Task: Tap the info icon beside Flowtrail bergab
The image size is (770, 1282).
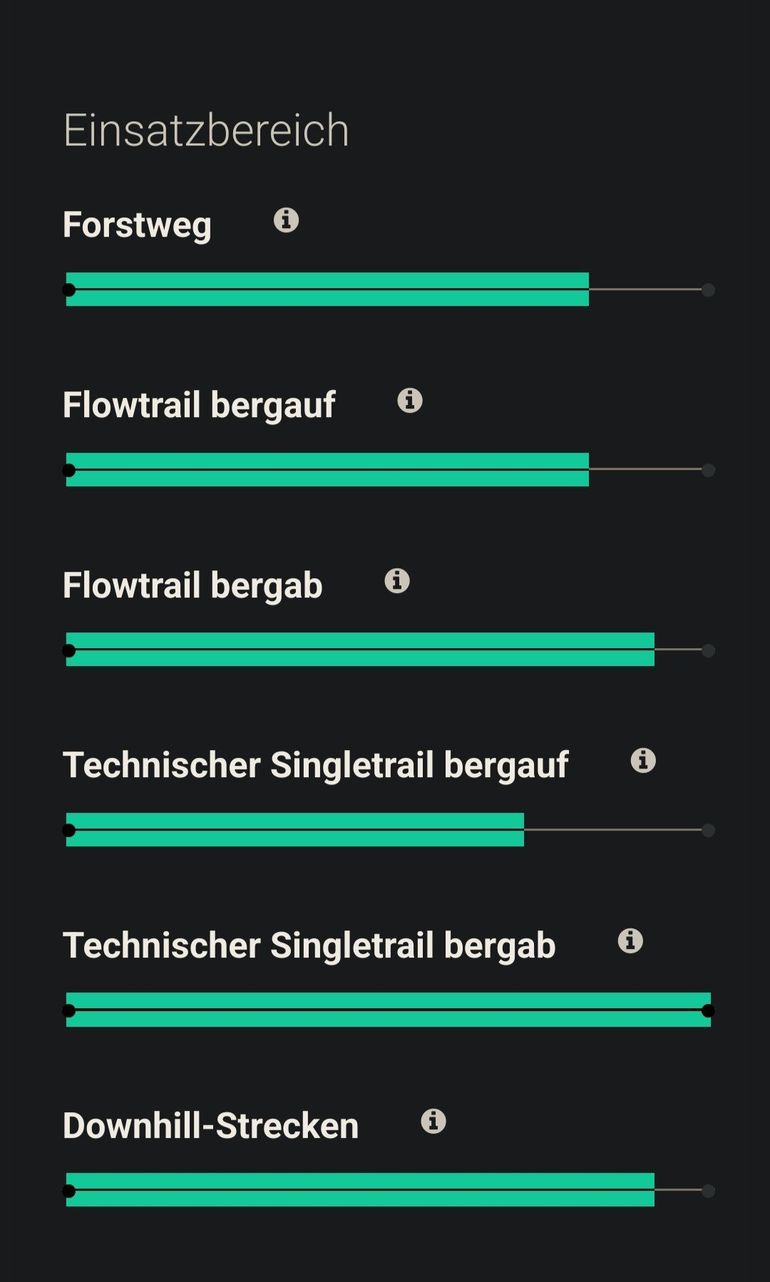Action: pos(397,581)
